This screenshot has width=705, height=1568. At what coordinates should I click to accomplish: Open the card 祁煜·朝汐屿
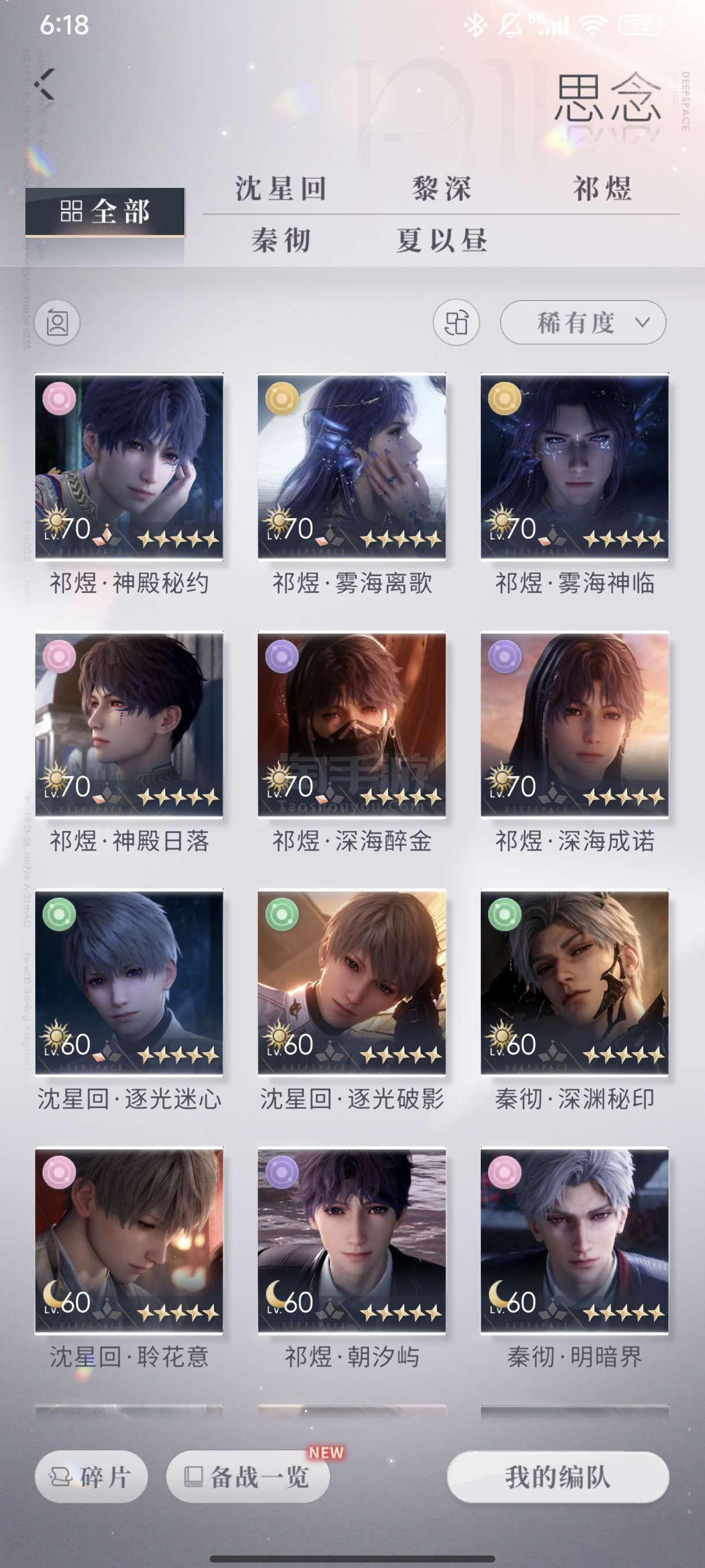click(x=351, y=1241)
